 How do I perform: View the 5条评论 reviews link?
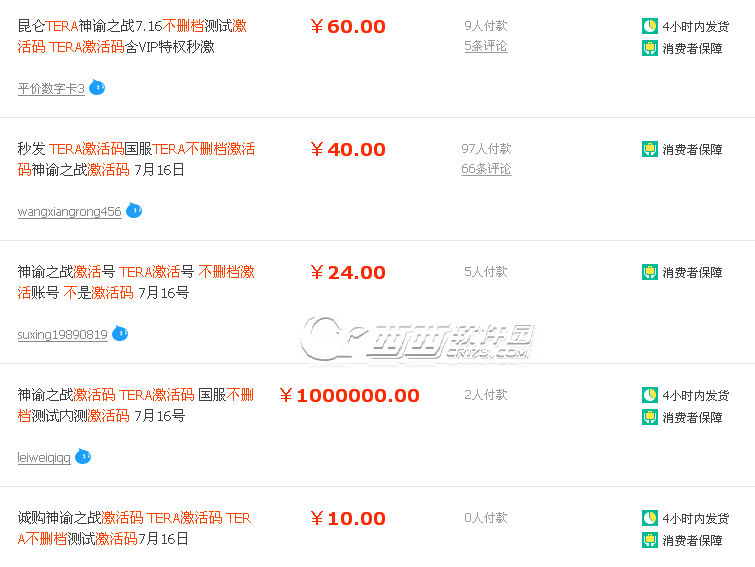click(486, 46)
